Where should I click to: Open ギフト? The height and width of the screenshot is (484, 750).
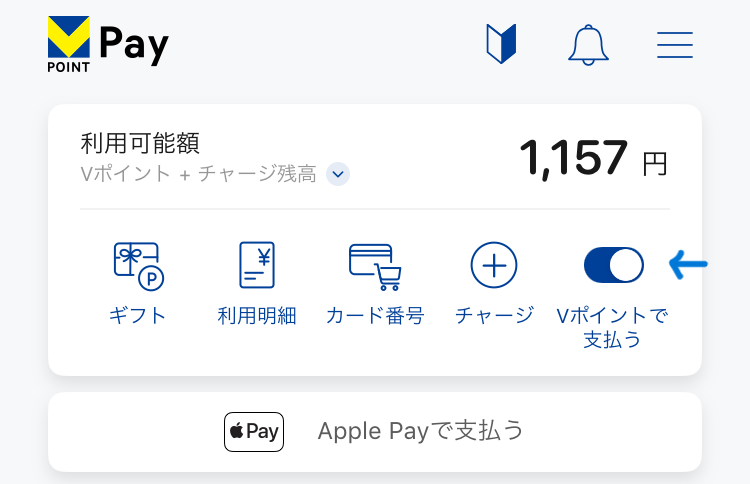[x=138, y=283]
